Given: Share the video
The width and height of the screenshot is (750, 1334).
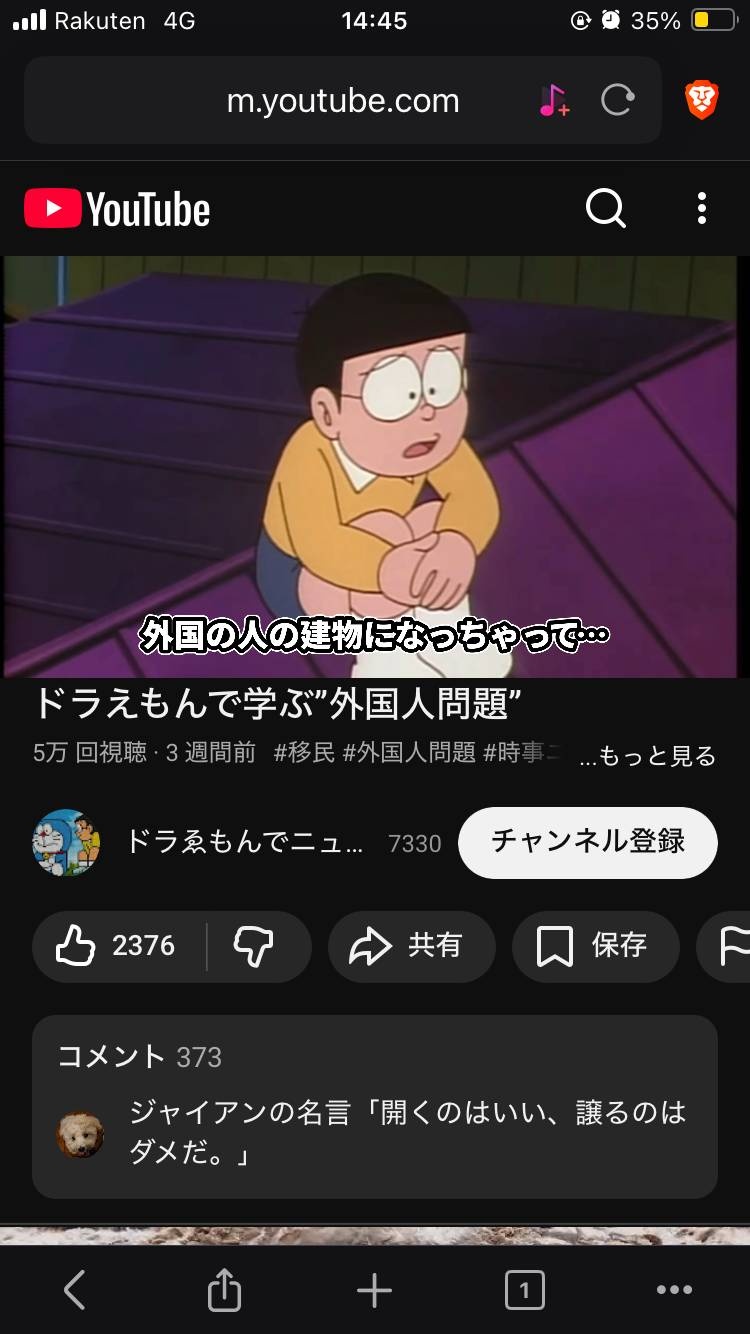Looking at the screenshot, I should (411, 947).
